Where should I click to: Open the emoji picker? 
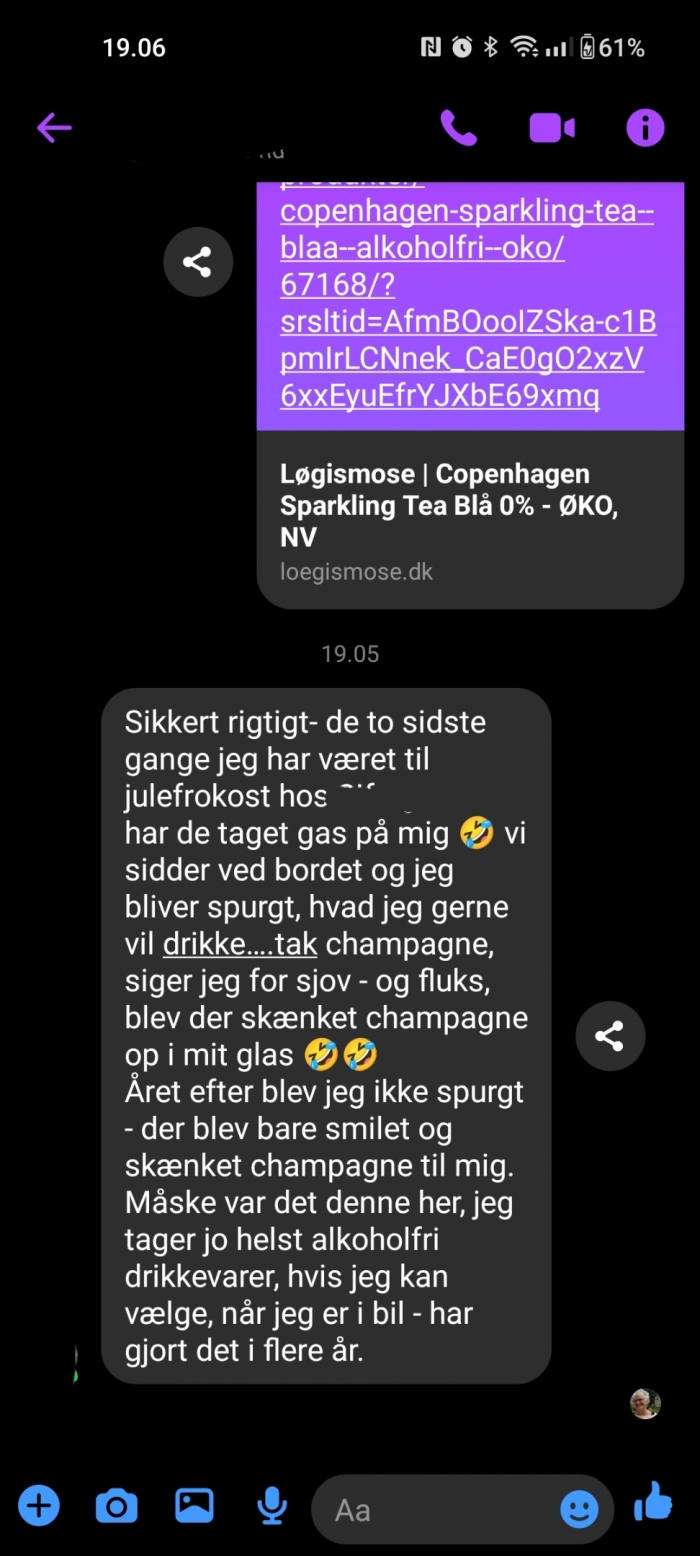(x=579, y=1509)
